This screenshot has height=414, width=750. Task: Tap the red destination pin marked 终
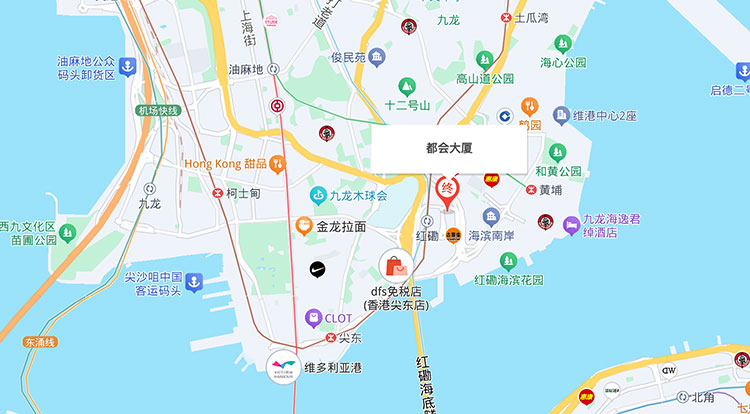point(447,188)
